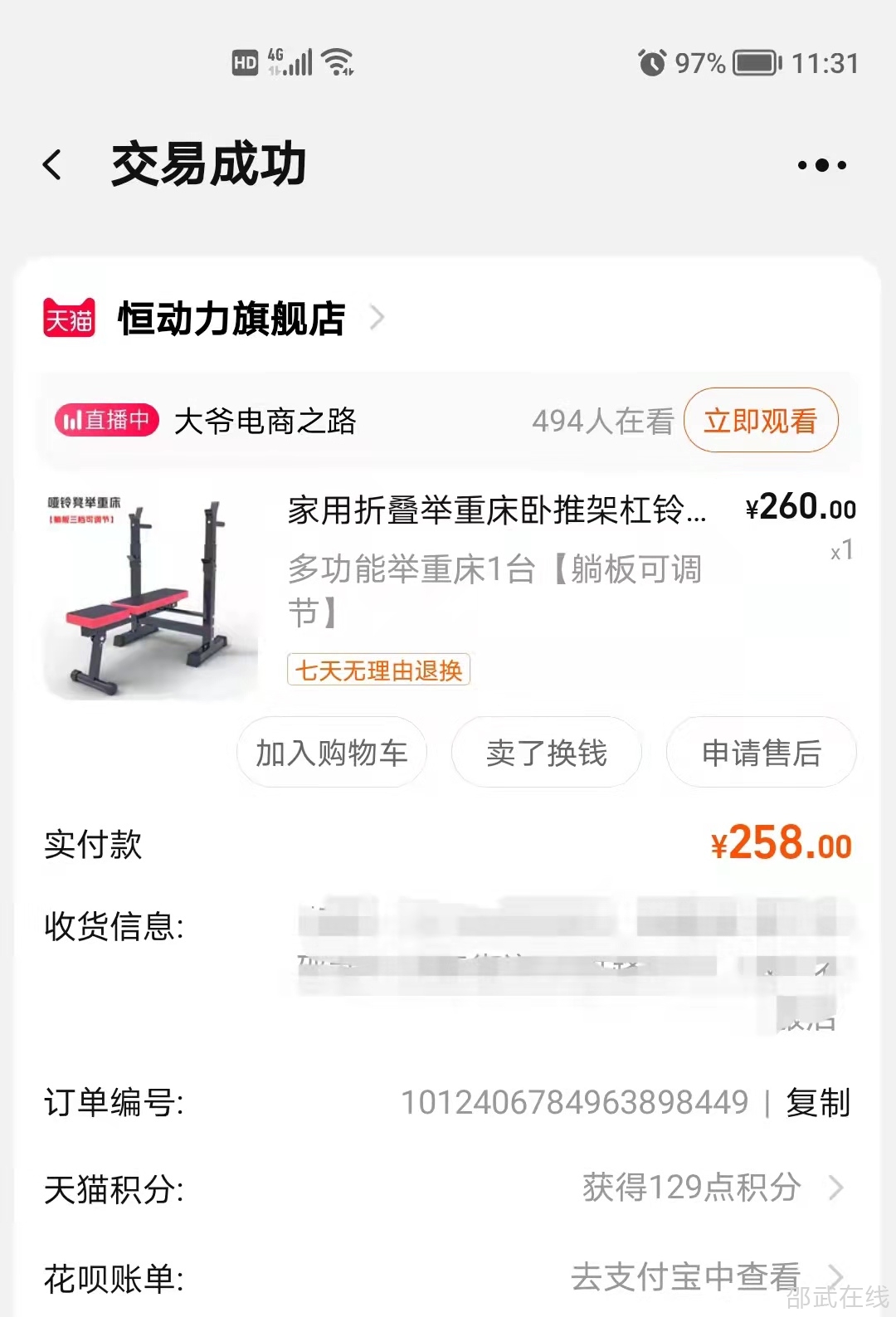Copy the order number with 复制
896x1317 pixels.
[817, 1103]
